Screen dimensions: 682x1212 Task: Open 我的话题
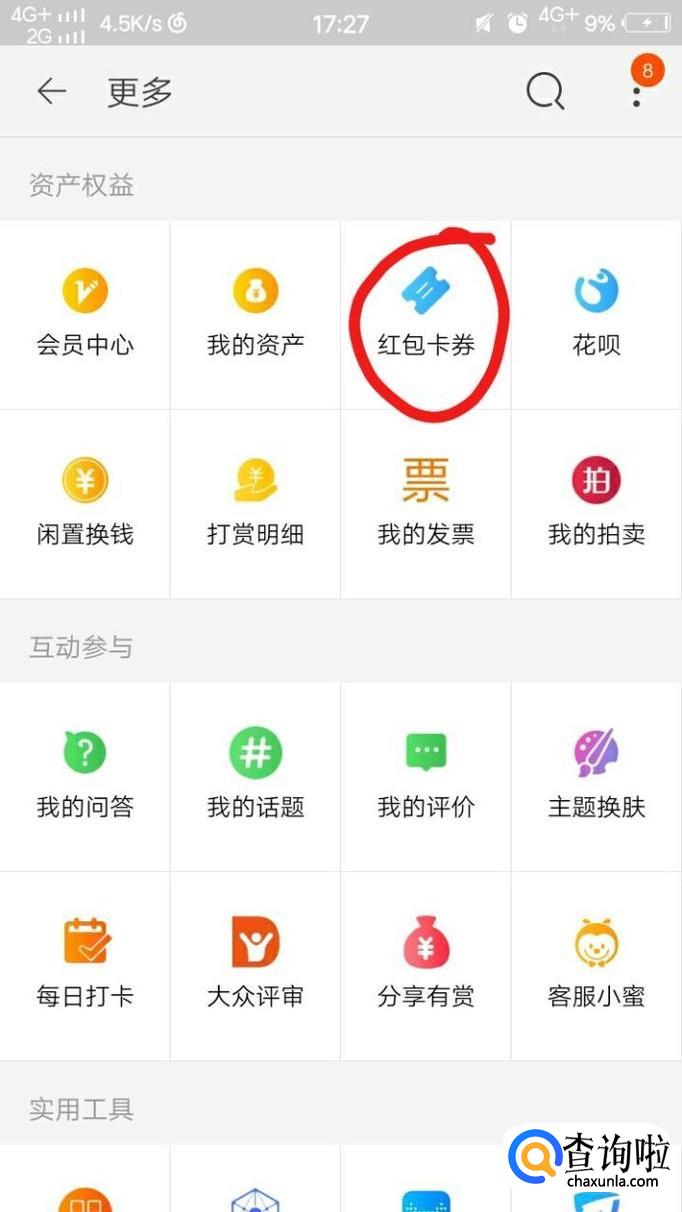coord(255,776)
